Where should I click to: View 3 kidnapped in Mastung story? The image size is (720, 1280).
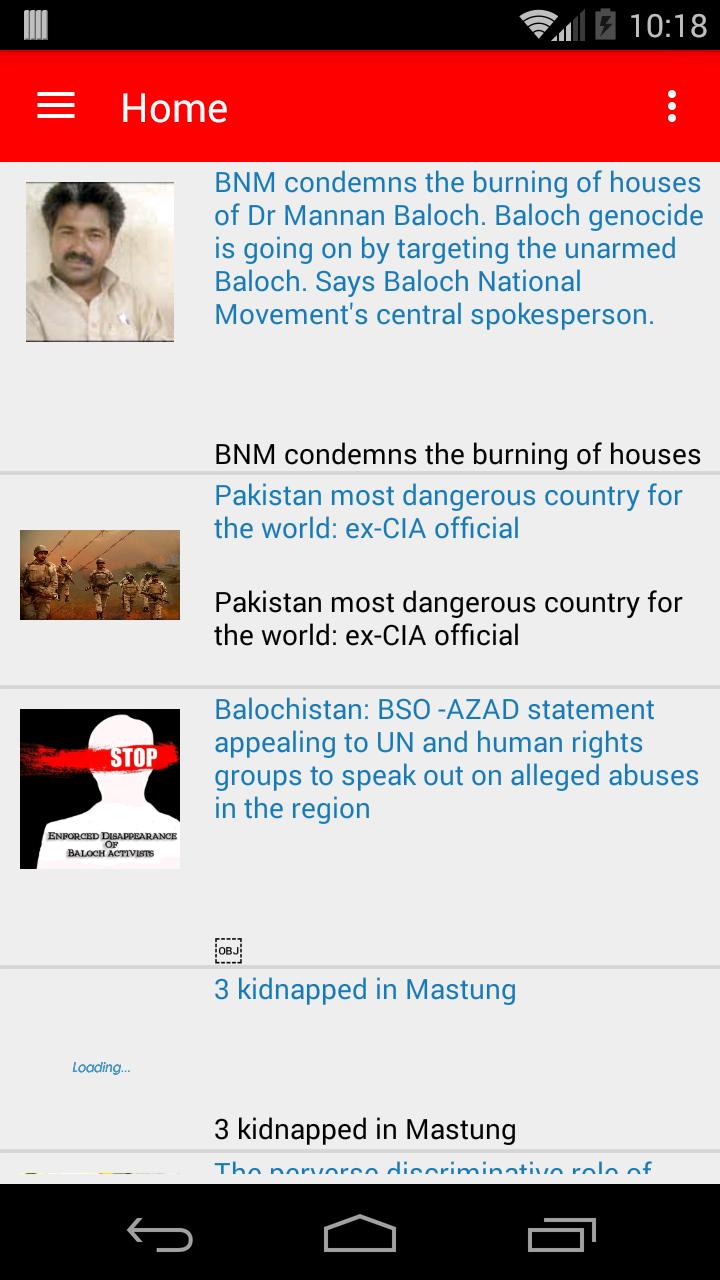click(365, 990)
